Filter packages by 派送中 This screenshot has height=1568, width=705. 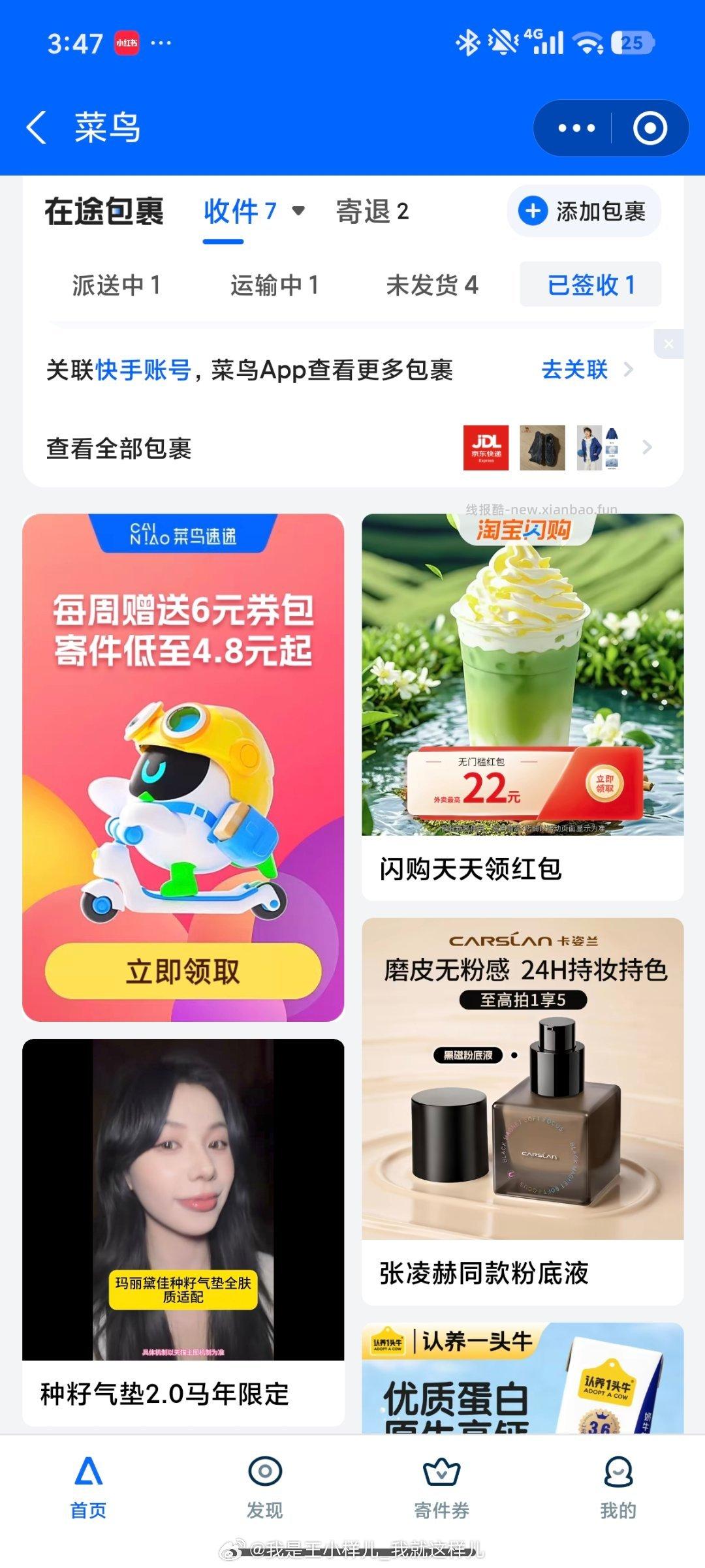(116, 284)
